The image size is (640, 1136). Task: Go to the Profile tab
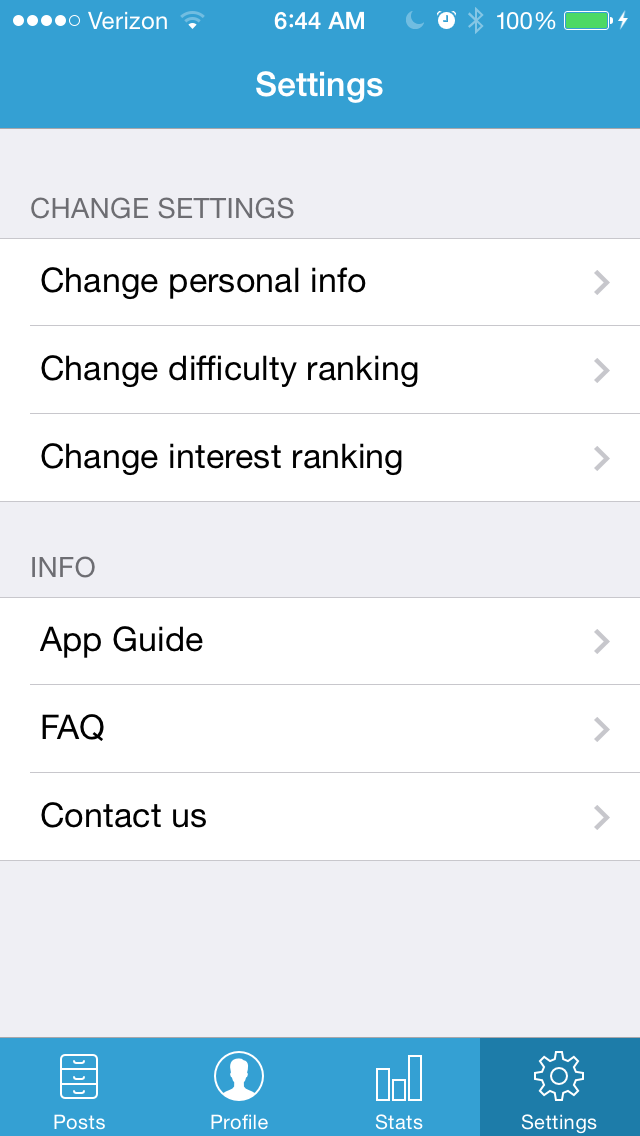(x=239, y=1088)
